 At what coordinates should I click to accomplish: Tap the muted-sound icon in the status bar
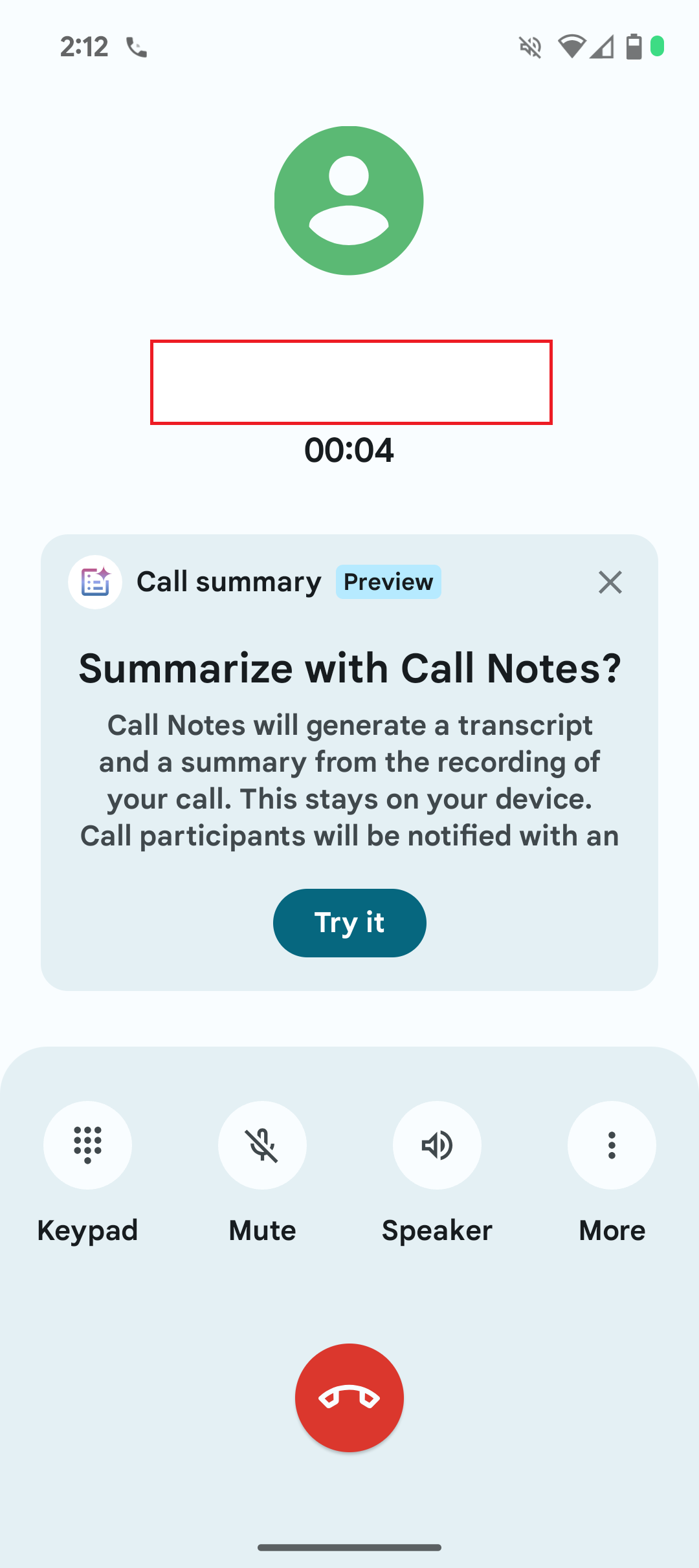coord(530,47)
